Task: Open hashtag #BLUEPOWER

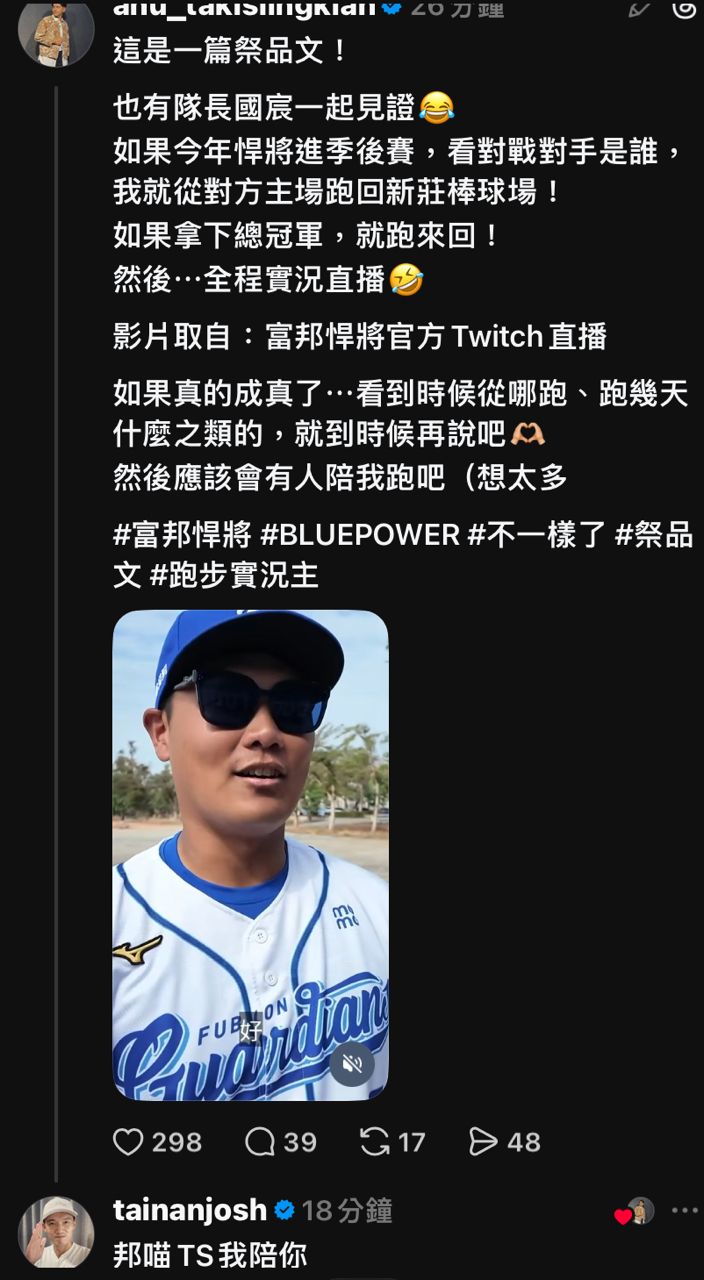Action: 360,534
